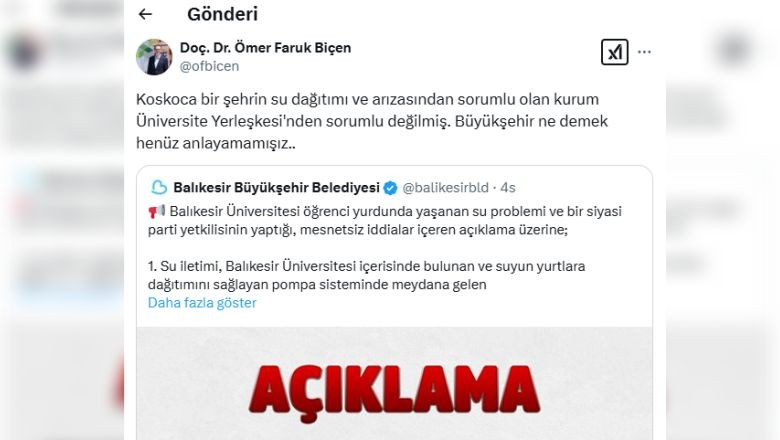Image resolution: width=780 pixels, height=440 pixels.
Task: Expand the quoted post with Daha fazla göster
Action: pos(202,303)
